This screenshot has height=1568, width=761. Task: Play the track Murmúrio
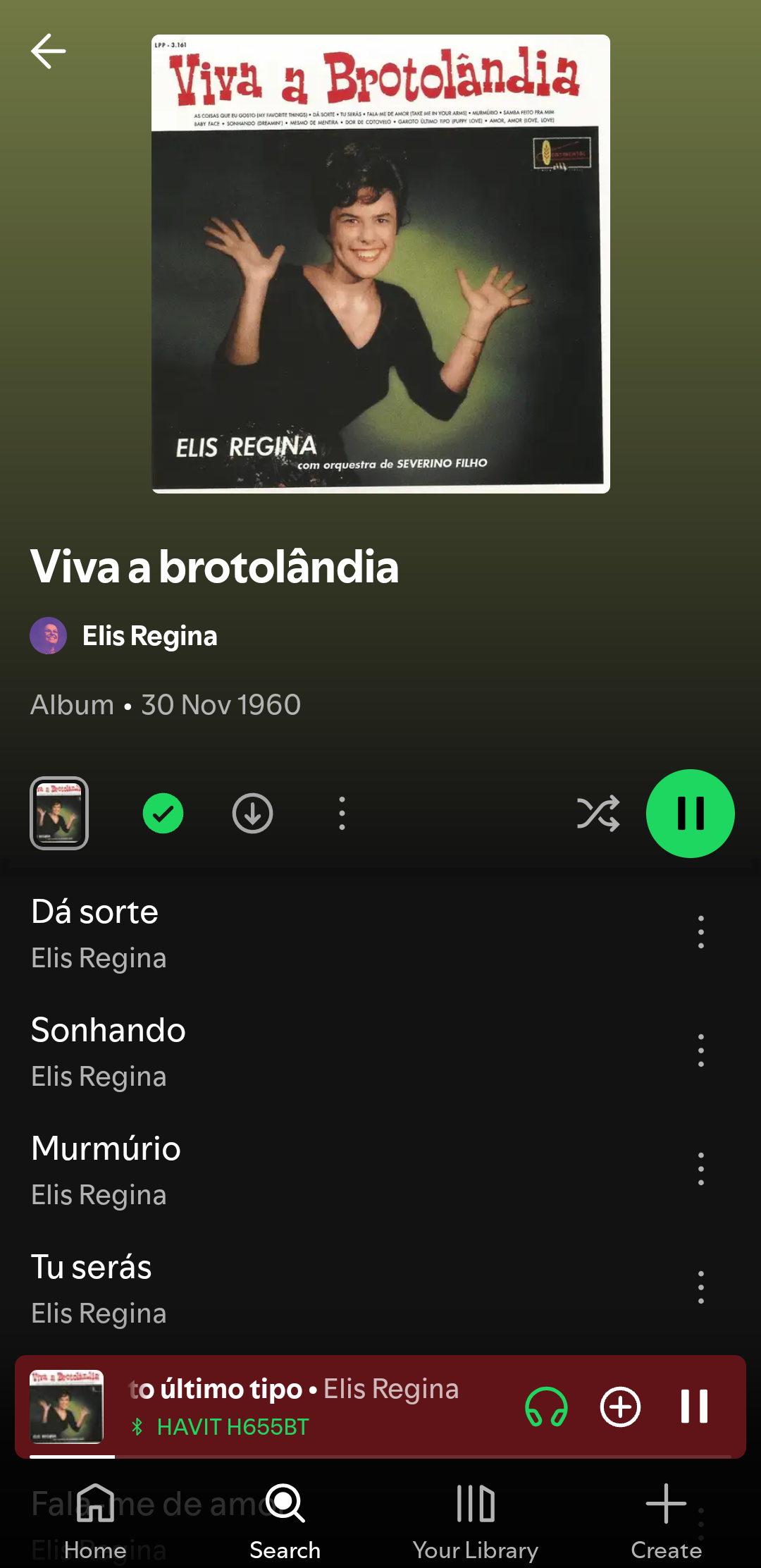[x=282, y=1170]
